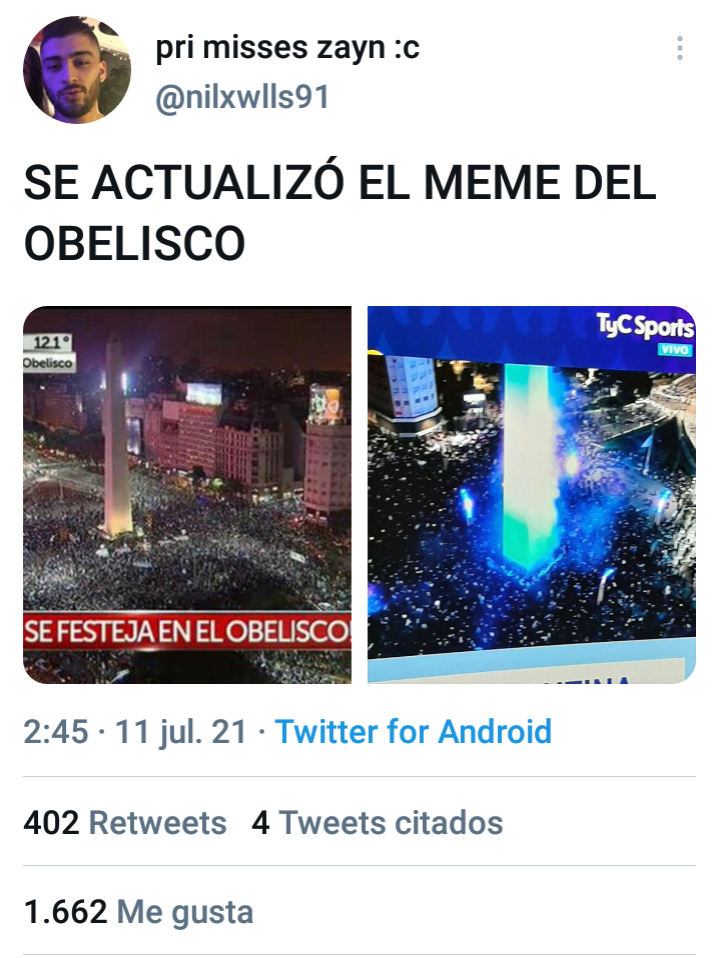View the 4 Tweets citados
Screen dimensions: 719x958
[x=377, y=823]
